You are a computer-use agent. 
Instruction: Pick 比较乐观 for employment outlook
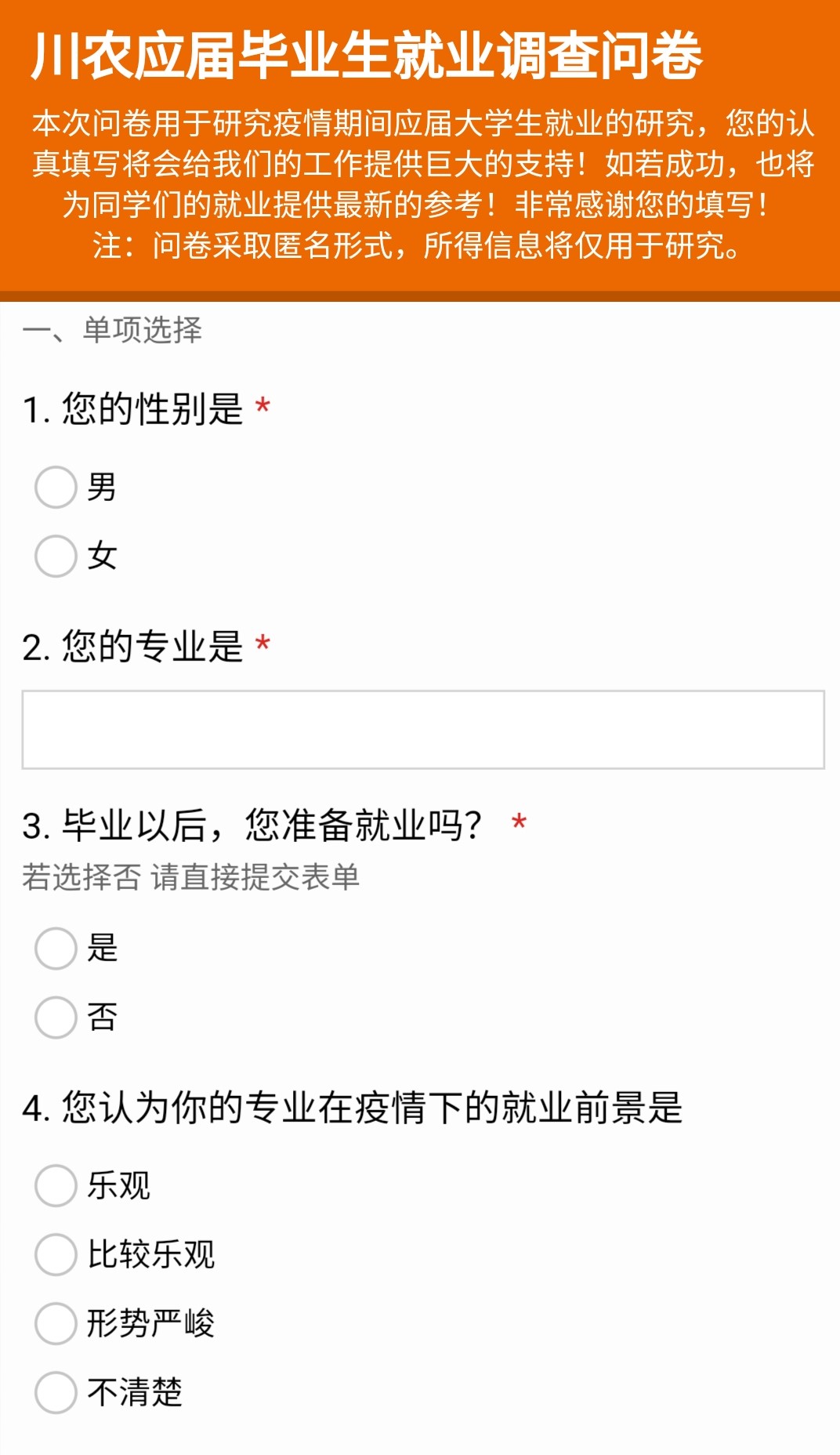(x=56, y=1254)
